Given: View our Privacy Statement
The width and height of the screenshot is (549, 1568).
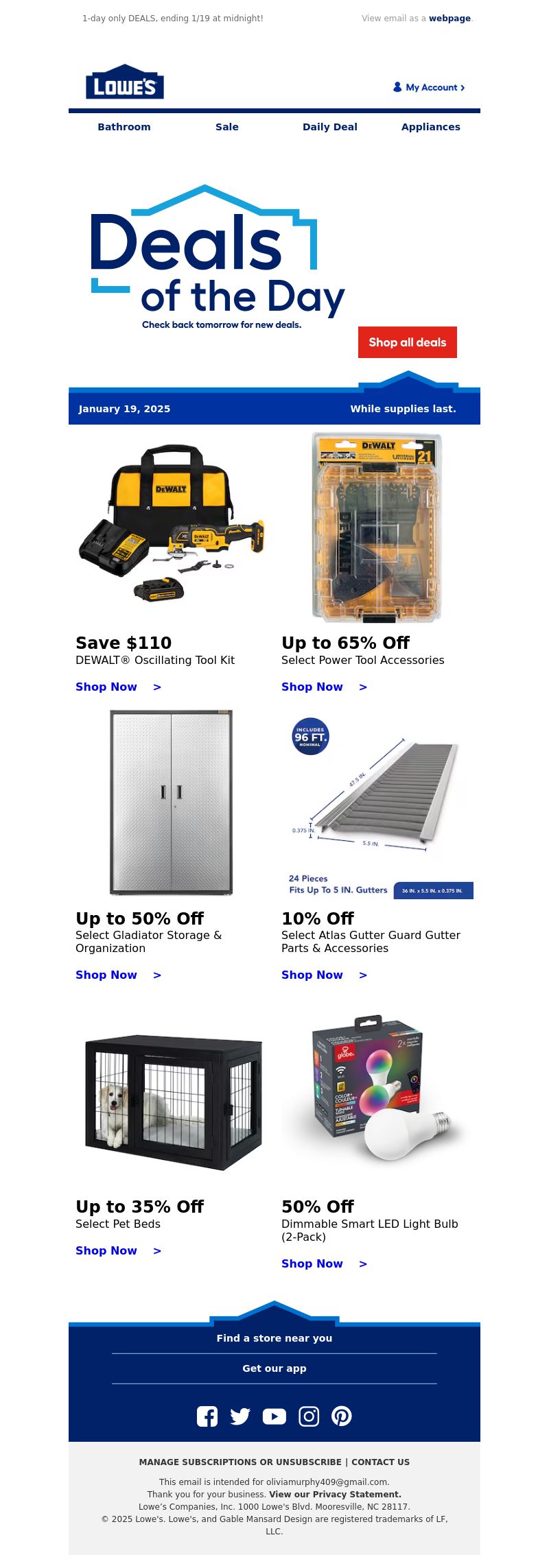Looking at the screenshot, I should [335, 1494].
